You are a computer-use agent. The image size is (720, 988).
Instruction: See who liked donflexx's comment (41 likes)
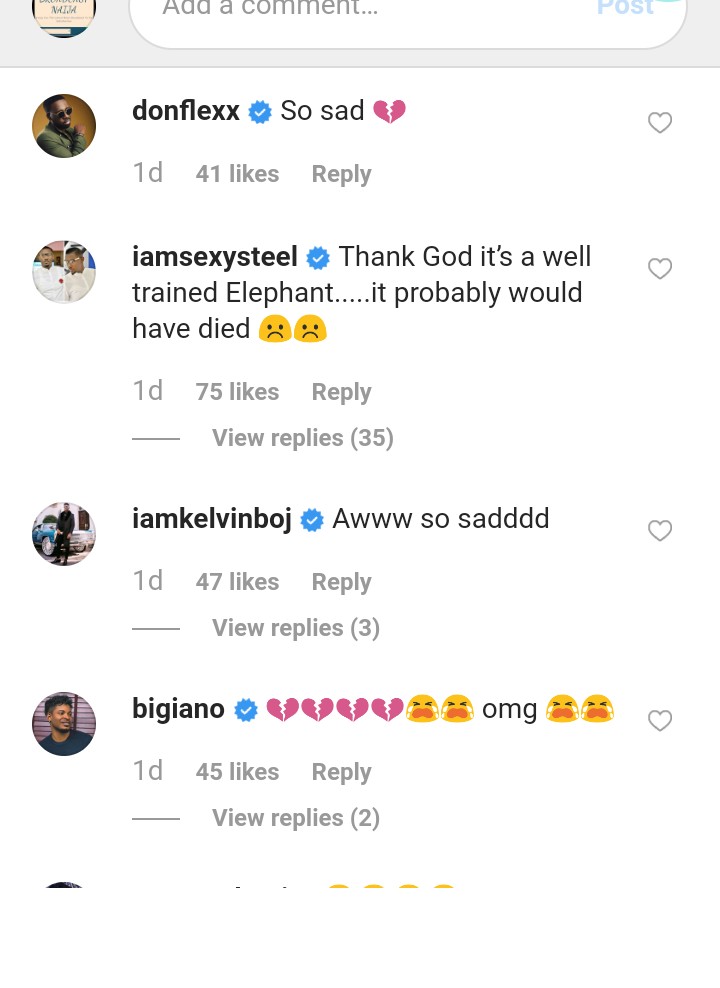point(237,174)
